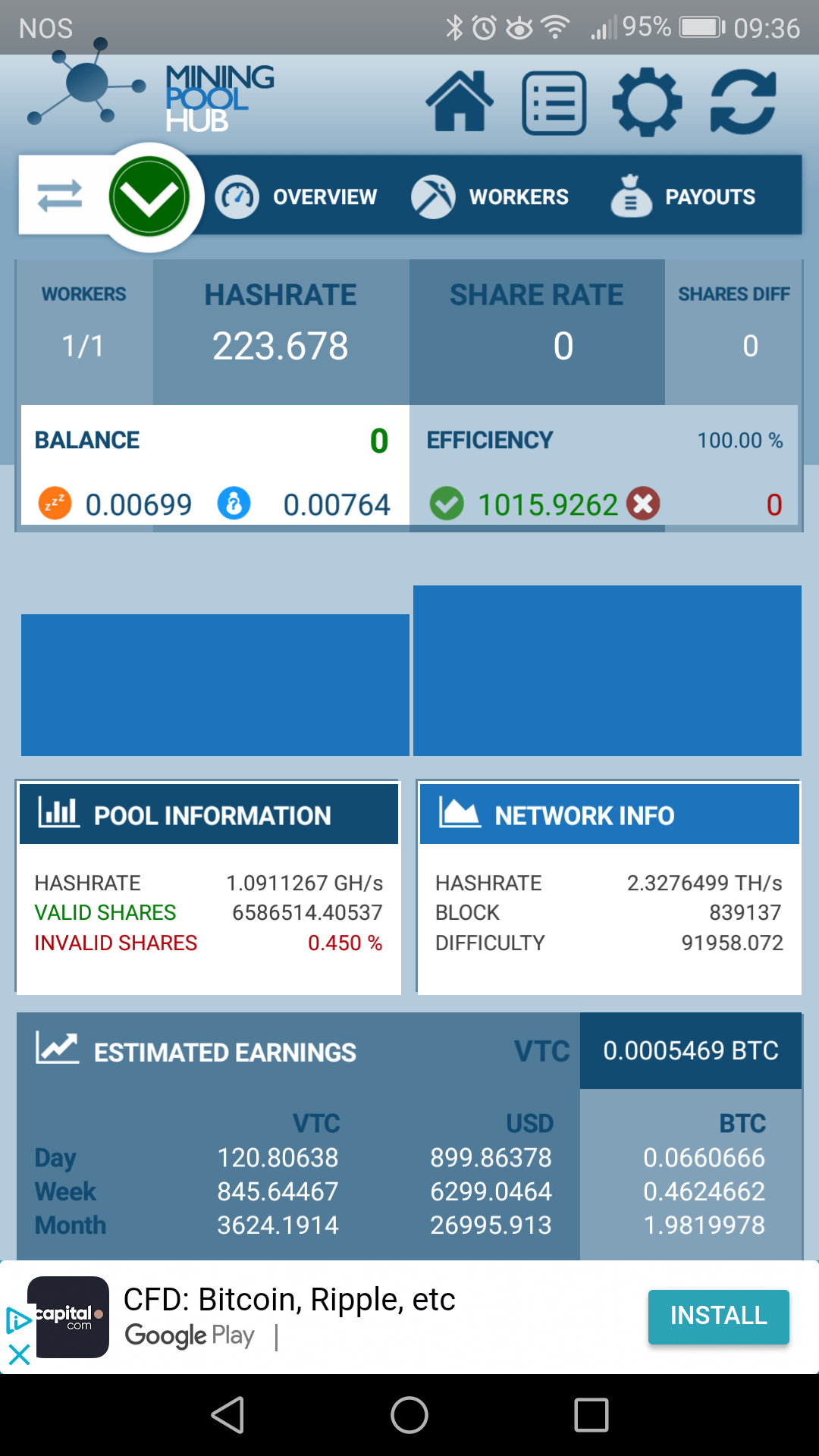Close the ad banner
The image size is (819, 1456).
pyautogui.click(x=19, y=1354)
